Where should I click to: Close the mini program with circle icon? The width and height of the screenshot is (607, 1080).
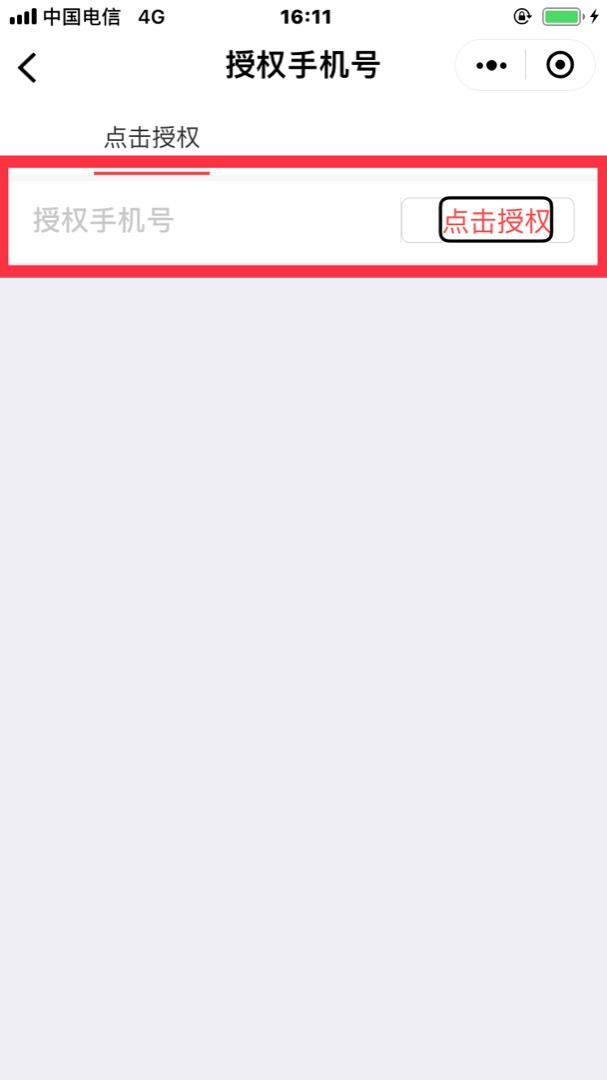coord(560,66)
